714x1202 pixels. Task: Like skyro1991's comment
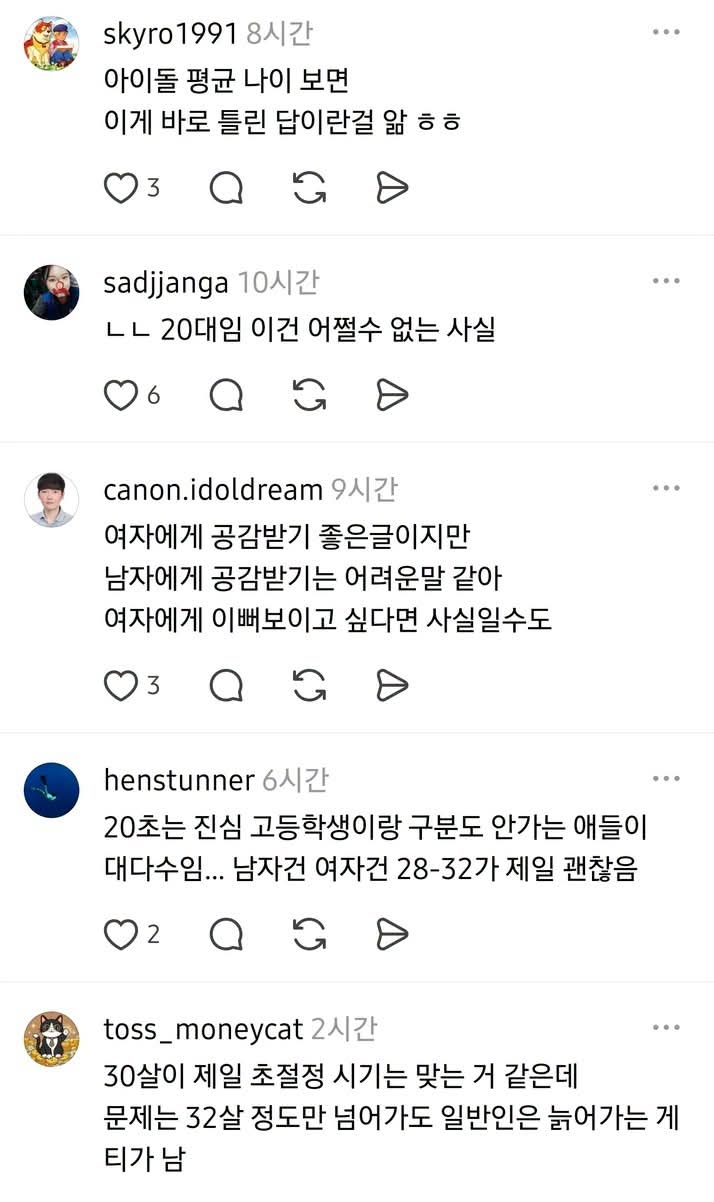point(120,188)
